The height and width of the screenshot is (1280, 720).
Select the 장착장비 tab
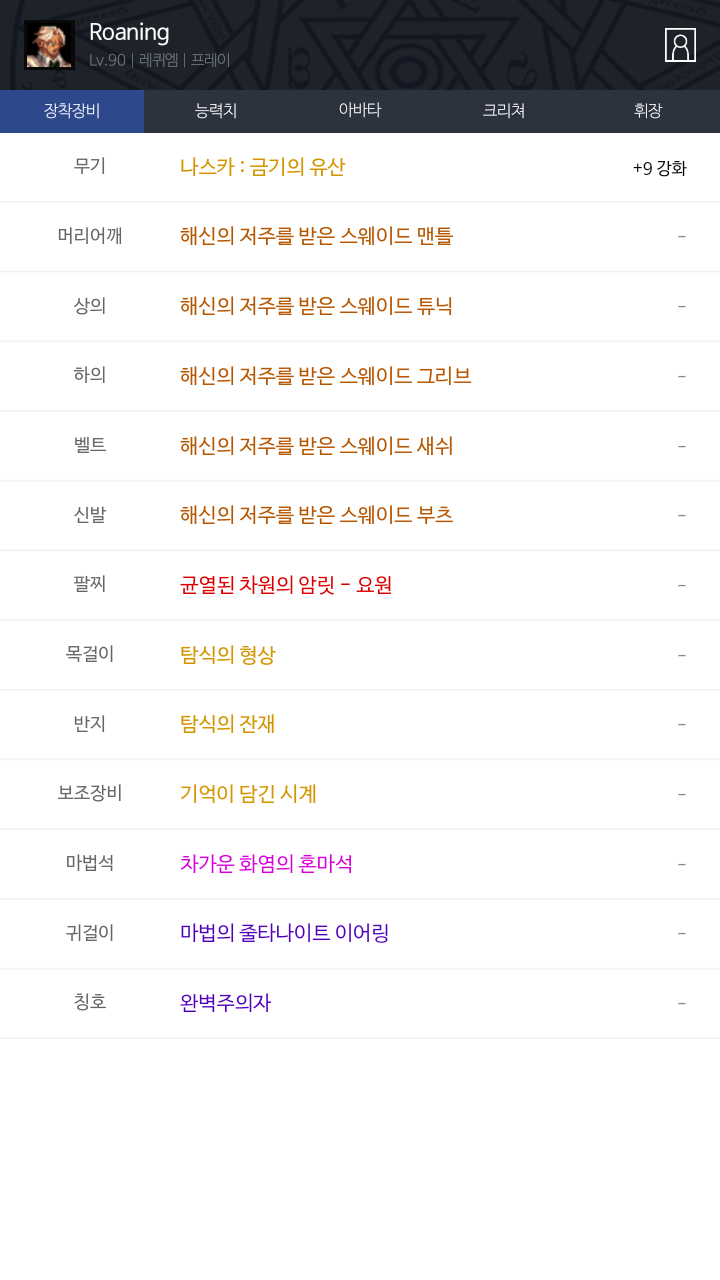coord(72,111)
